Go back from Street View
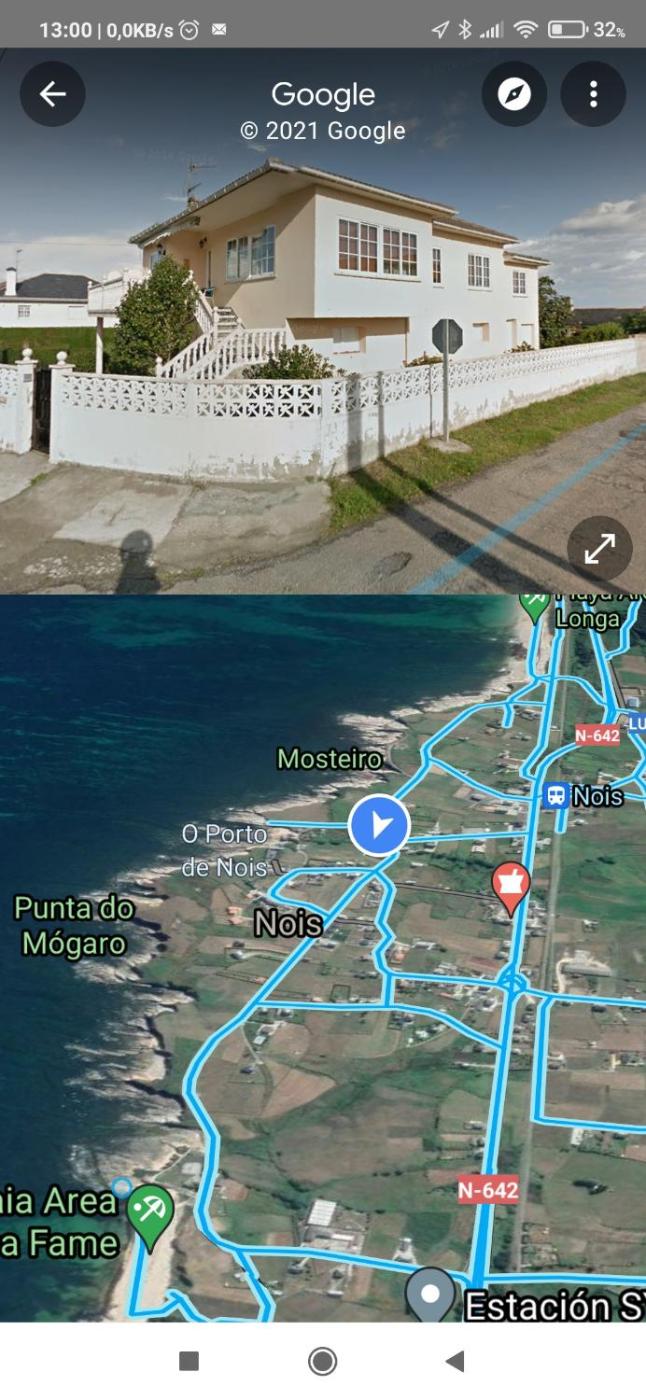The height and width of the screenshot is (1400, 646). pyautogui.click(x=52, y=94)
